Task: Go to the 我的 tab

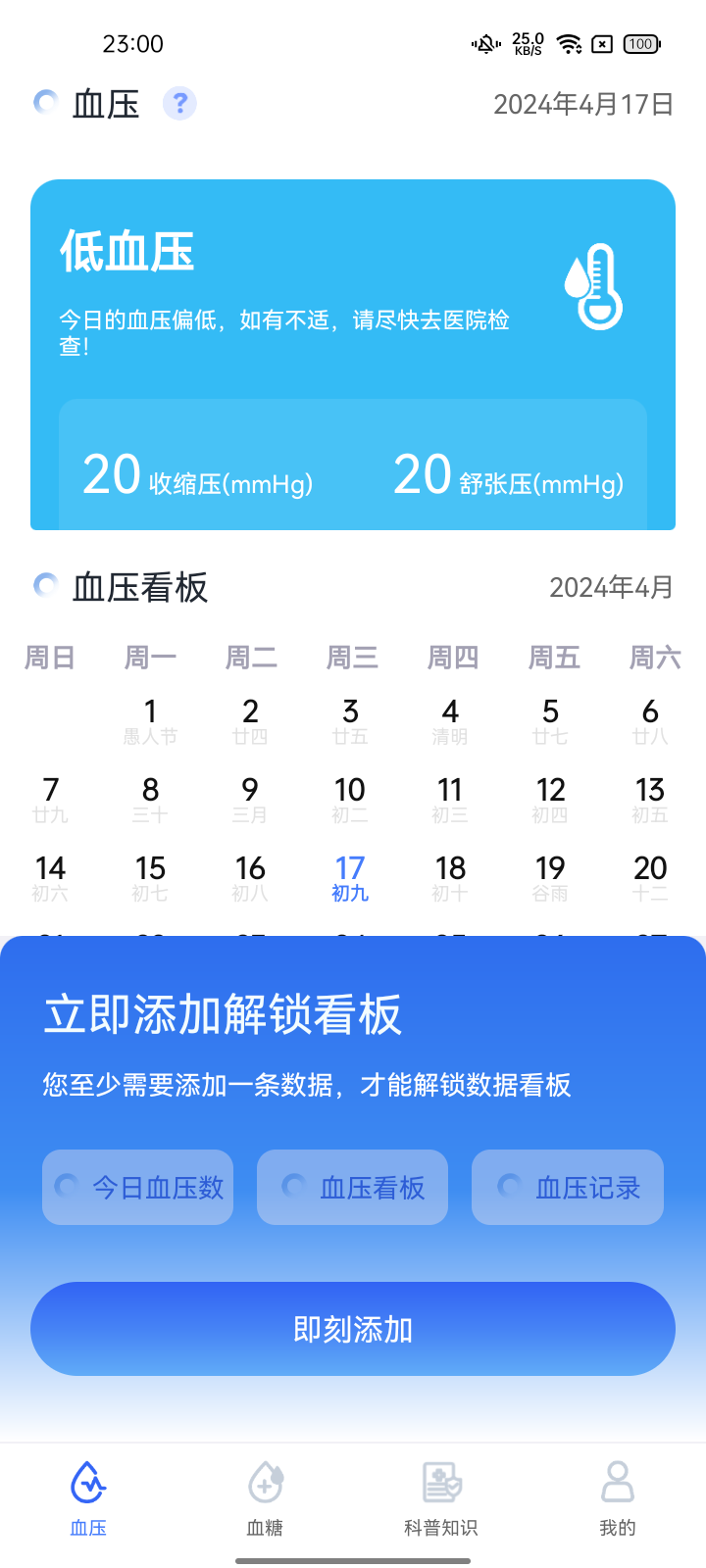Action: (618, 1497)
